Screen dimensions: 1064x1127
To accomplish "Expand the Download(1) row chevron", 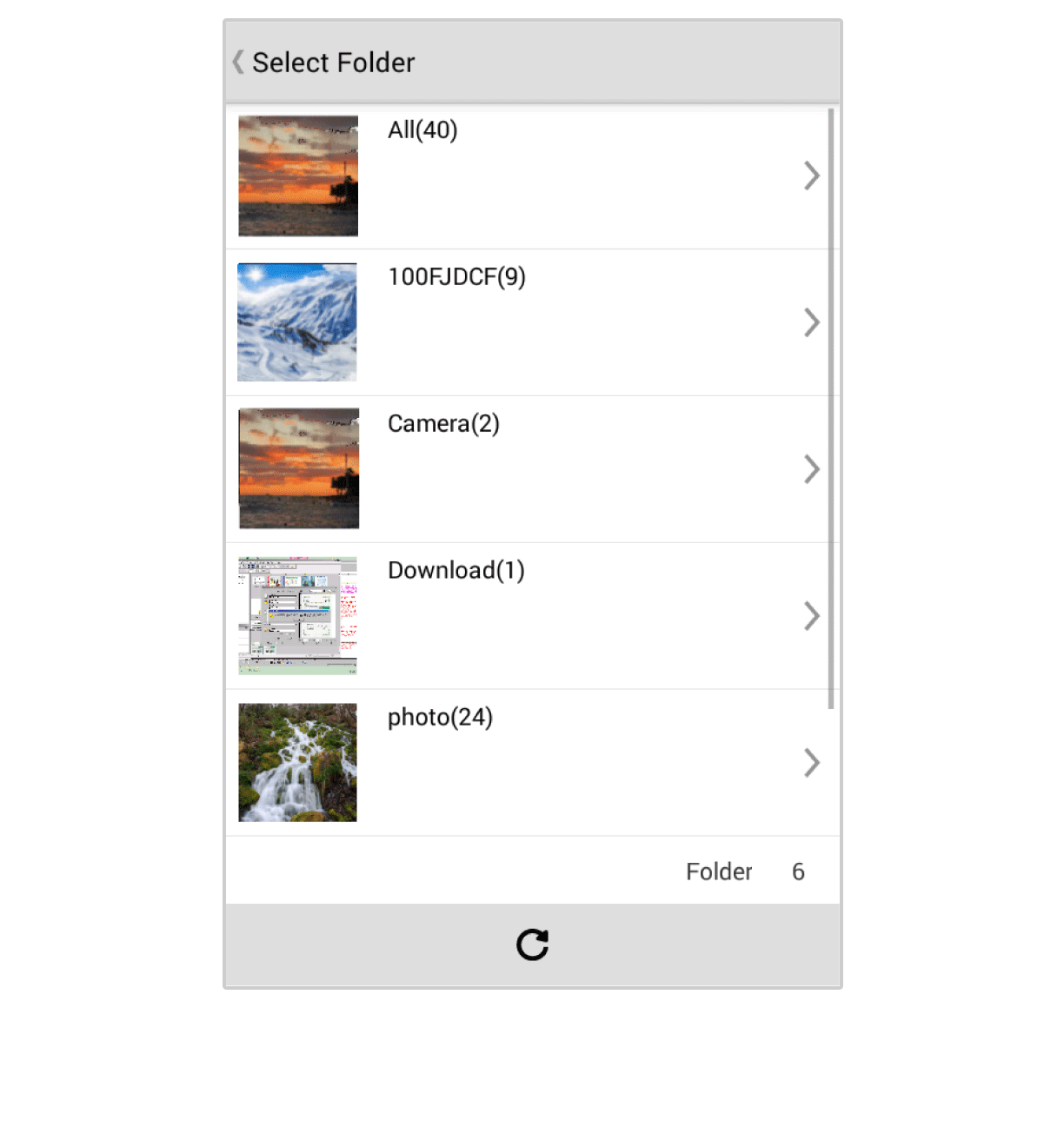I will tap(812, 615).
